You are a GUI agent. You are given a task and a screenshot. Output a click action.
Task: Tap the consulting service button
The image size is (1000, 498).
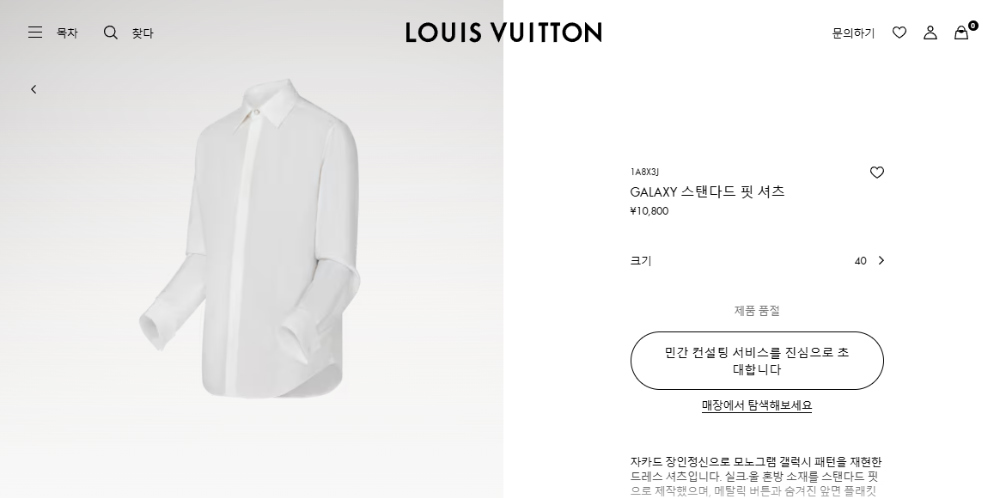(757, 360)
